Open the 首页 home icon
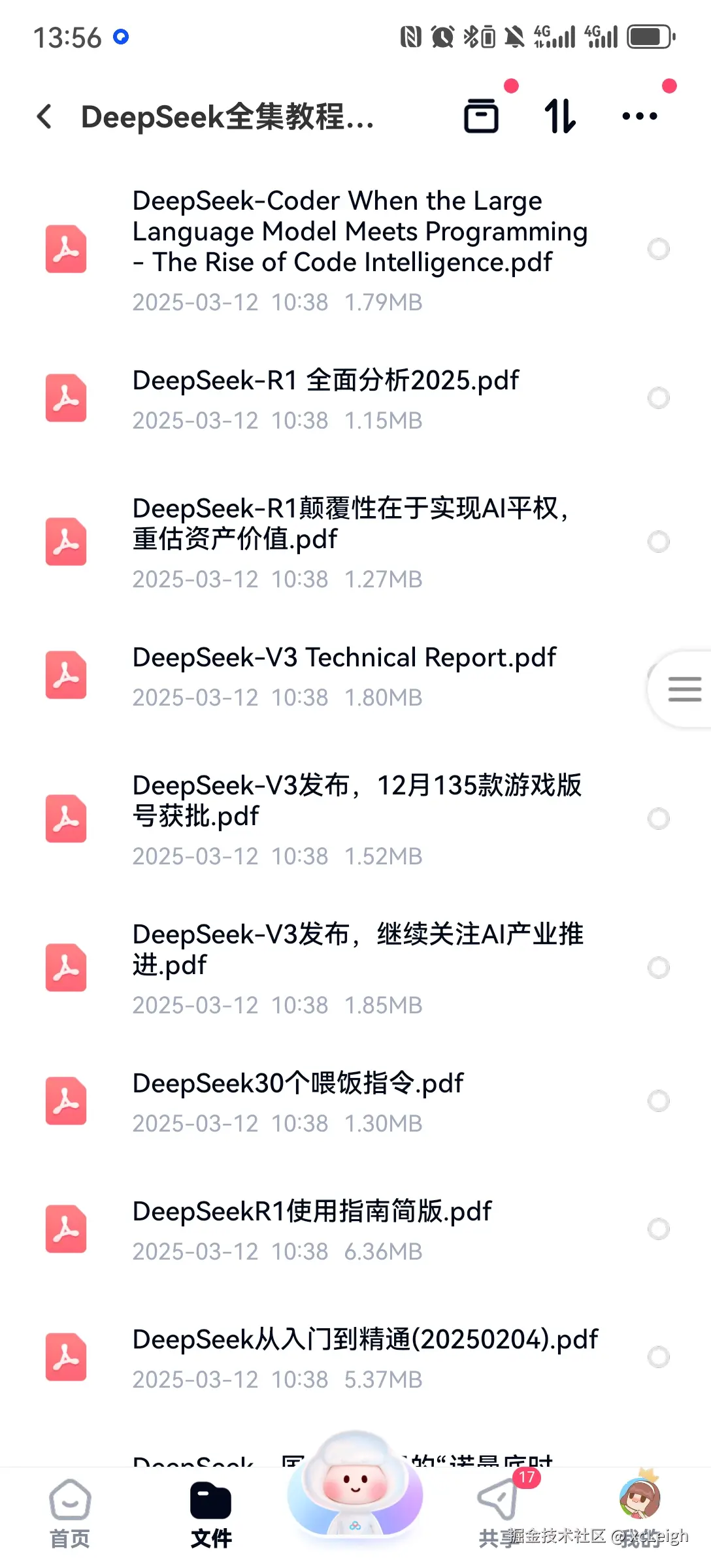 pos(69,1509)
